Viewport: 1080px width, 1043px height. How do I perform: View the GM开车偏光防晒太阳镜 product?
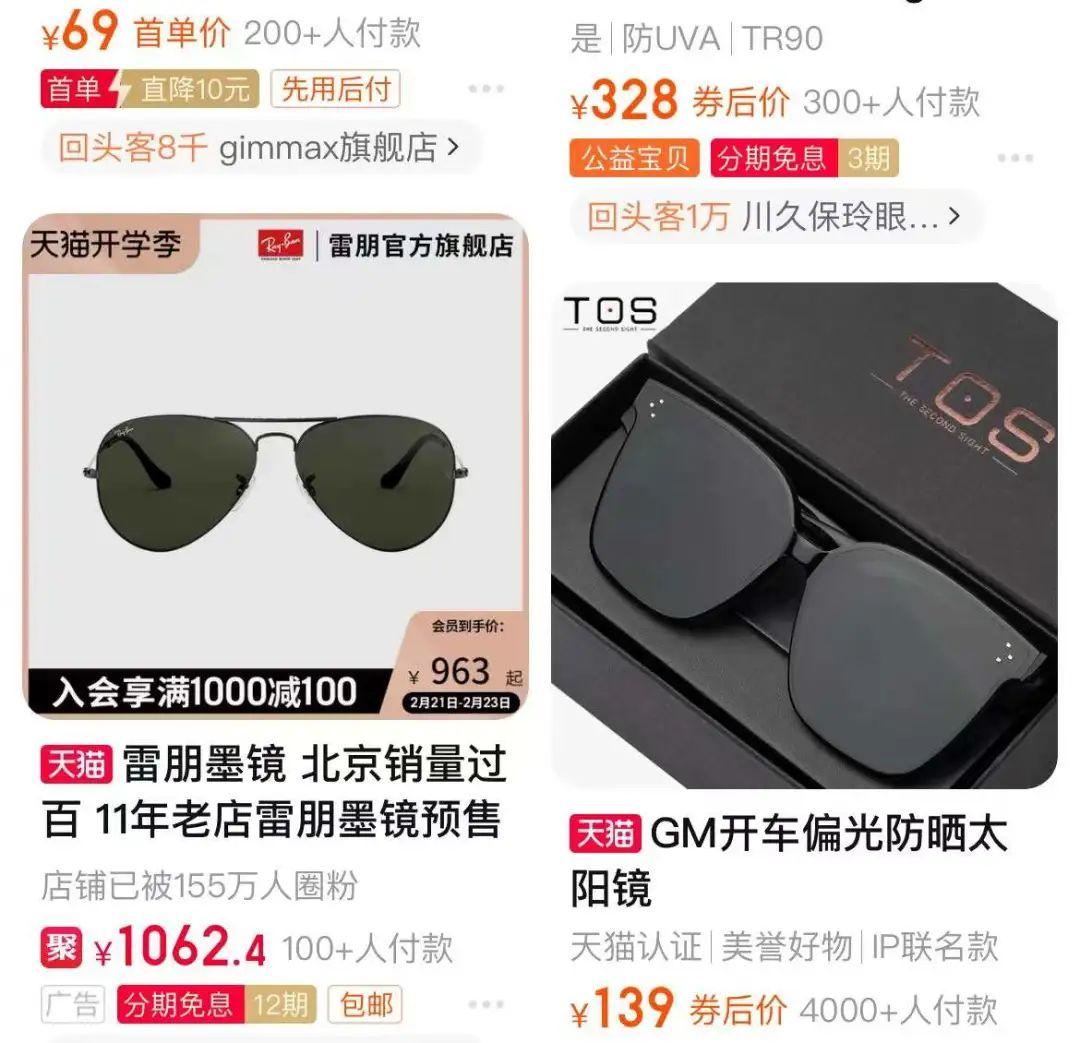pyautogui.click(x=804, y=536)
